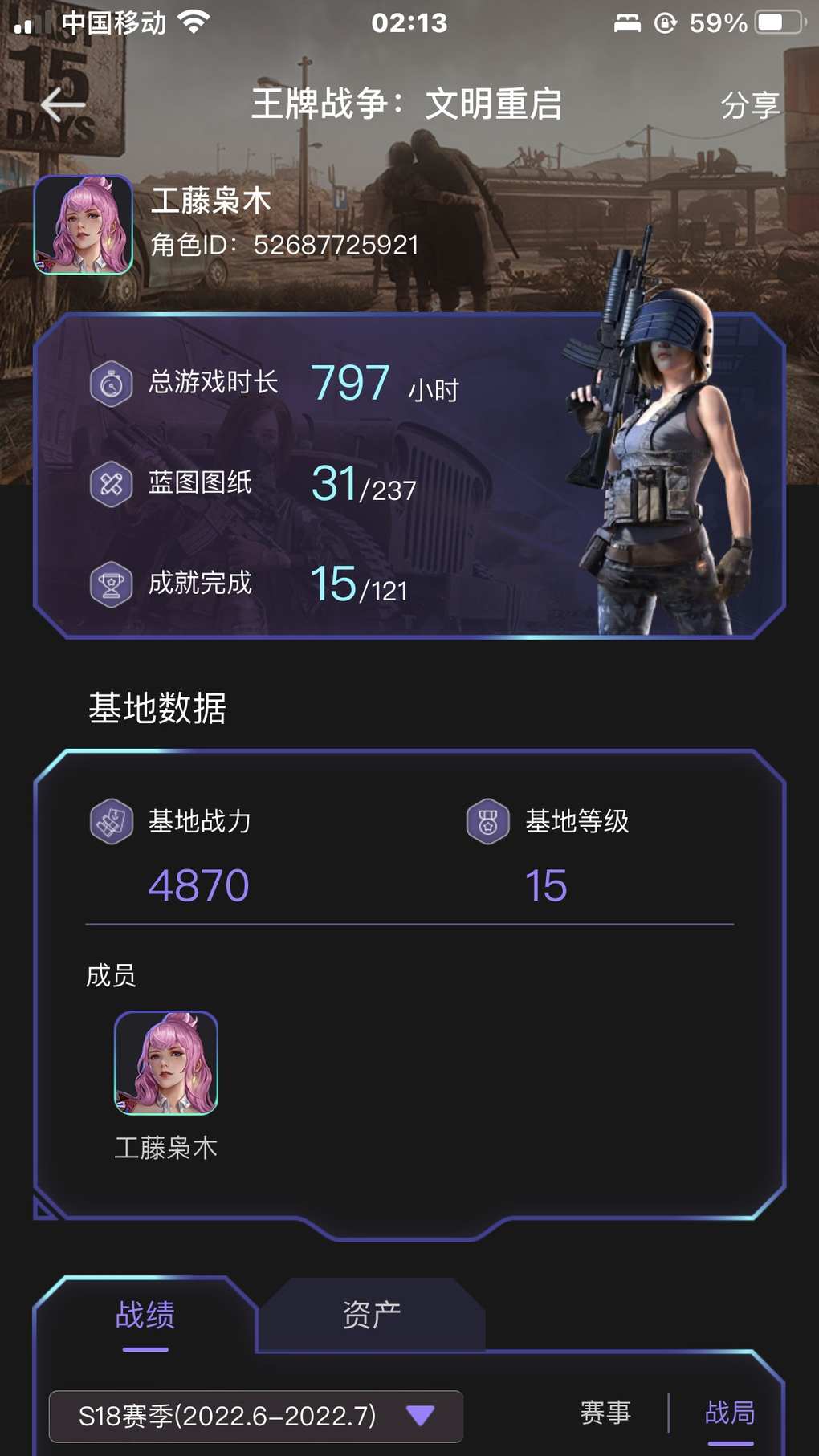
Task: Select the 赛事 sub-tab
Action: click(606, 1413)
